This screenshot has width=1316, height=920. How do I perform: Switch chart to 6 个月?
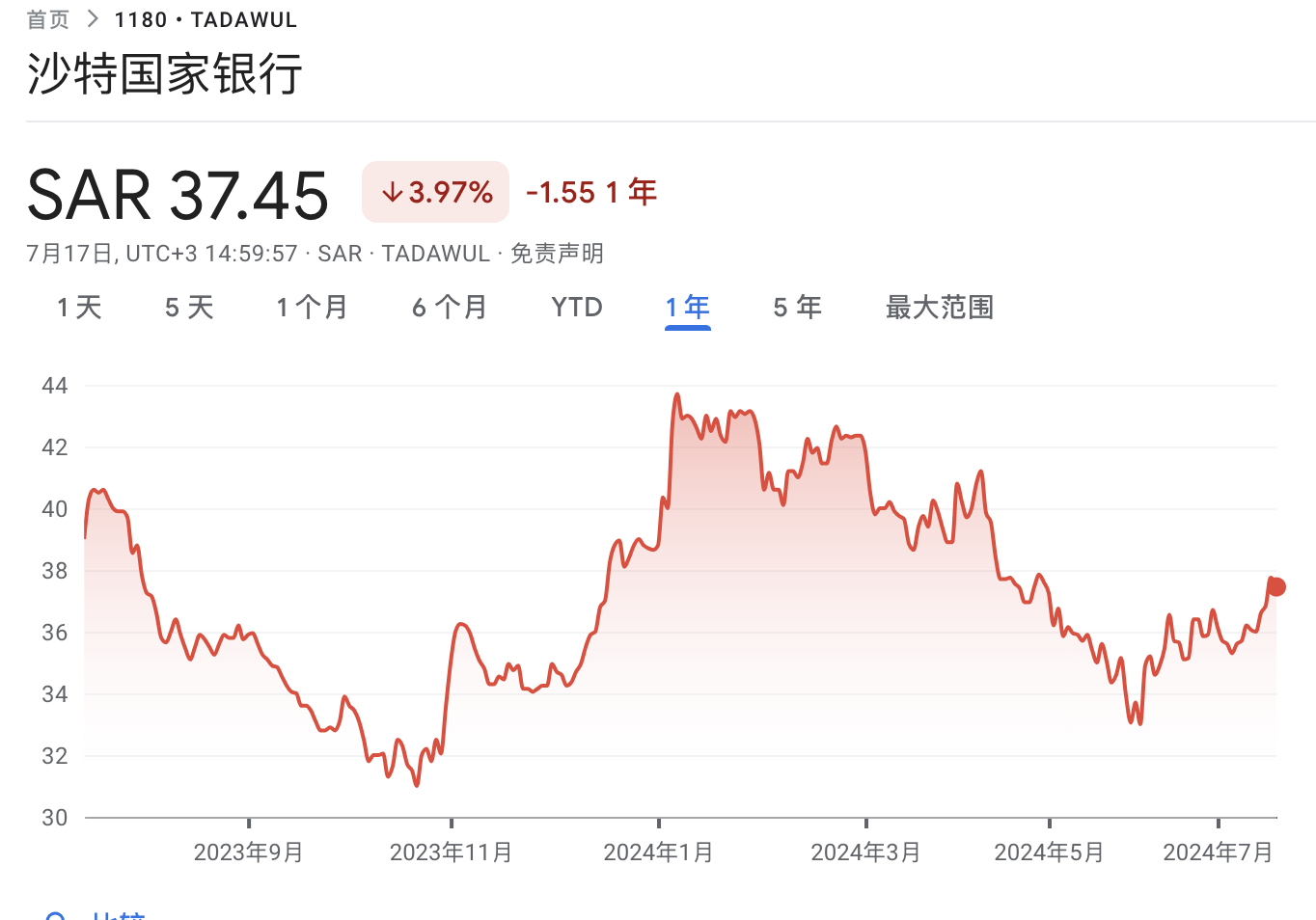click(x=449, y=308)
